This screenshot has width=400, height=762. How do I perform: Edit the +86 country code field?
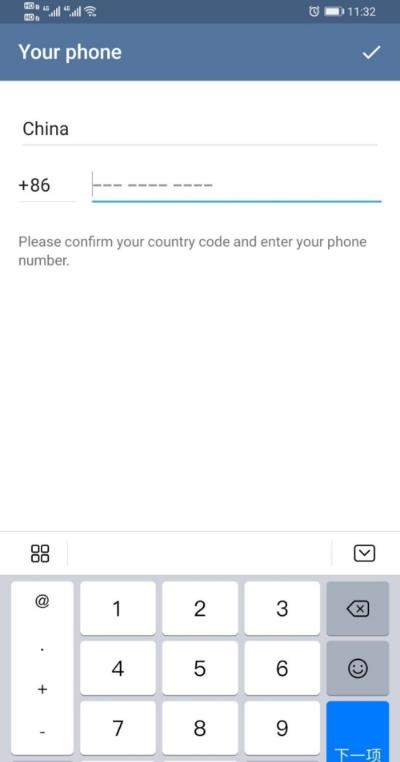[x=47, y=186]
